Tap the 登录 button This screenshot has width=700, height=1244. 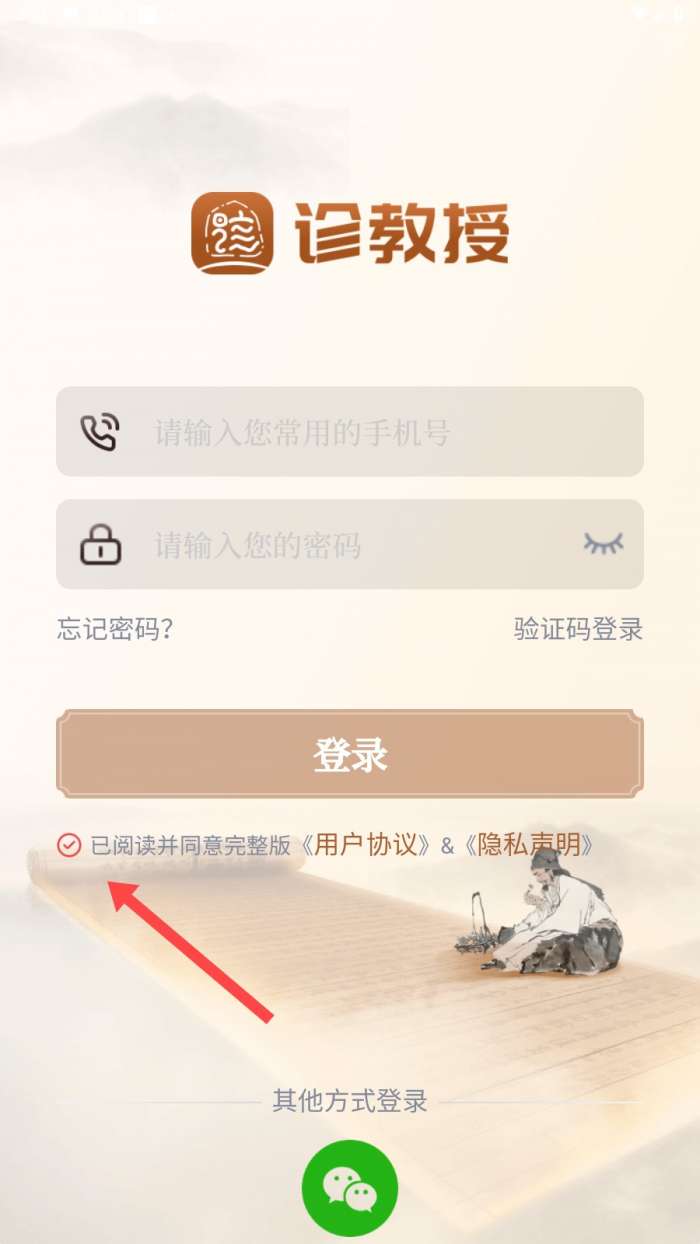coord(350,754)
